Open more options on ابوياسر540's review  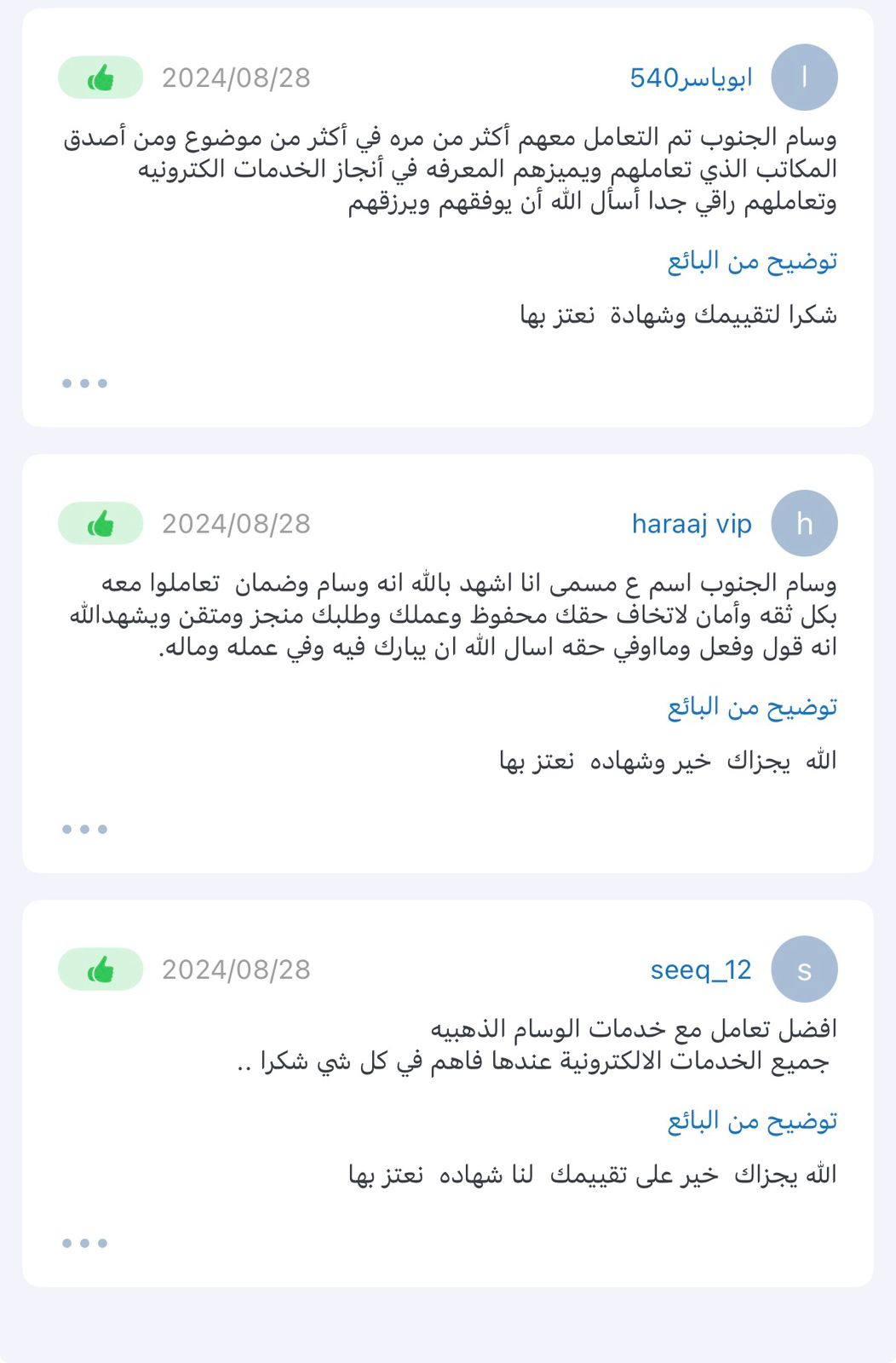pyautogui.click(x=84, y=383)
